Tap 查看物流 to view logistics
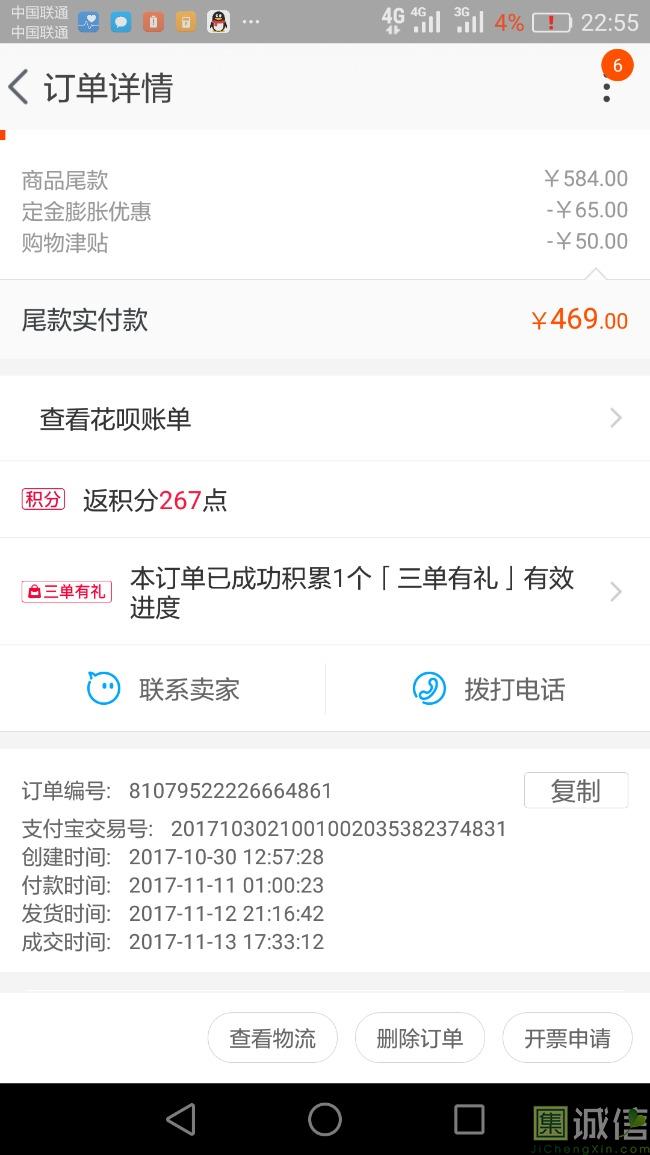650x1155 pixels. [x=273, y=1038]
